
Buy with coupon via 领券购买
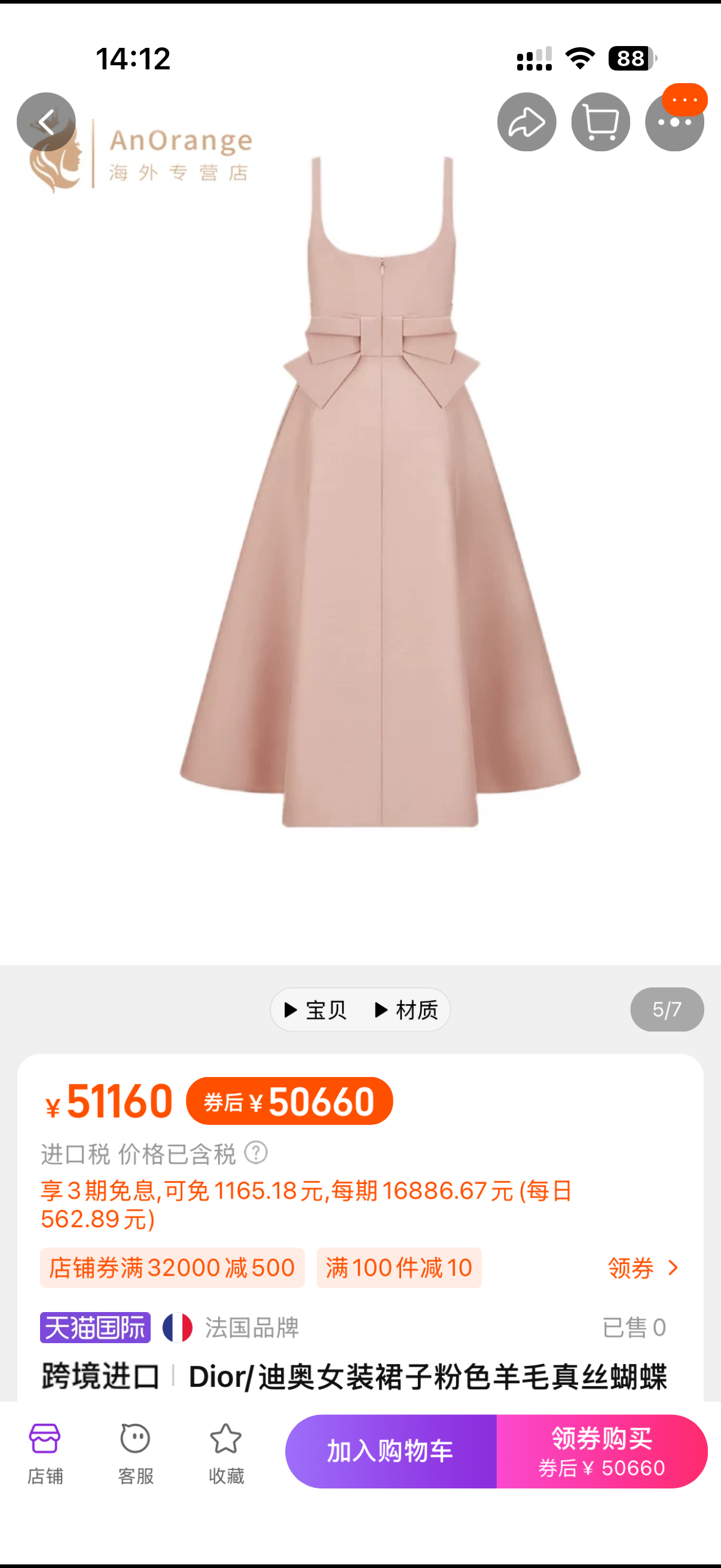pyautogui.click(x=601, y=1452)
